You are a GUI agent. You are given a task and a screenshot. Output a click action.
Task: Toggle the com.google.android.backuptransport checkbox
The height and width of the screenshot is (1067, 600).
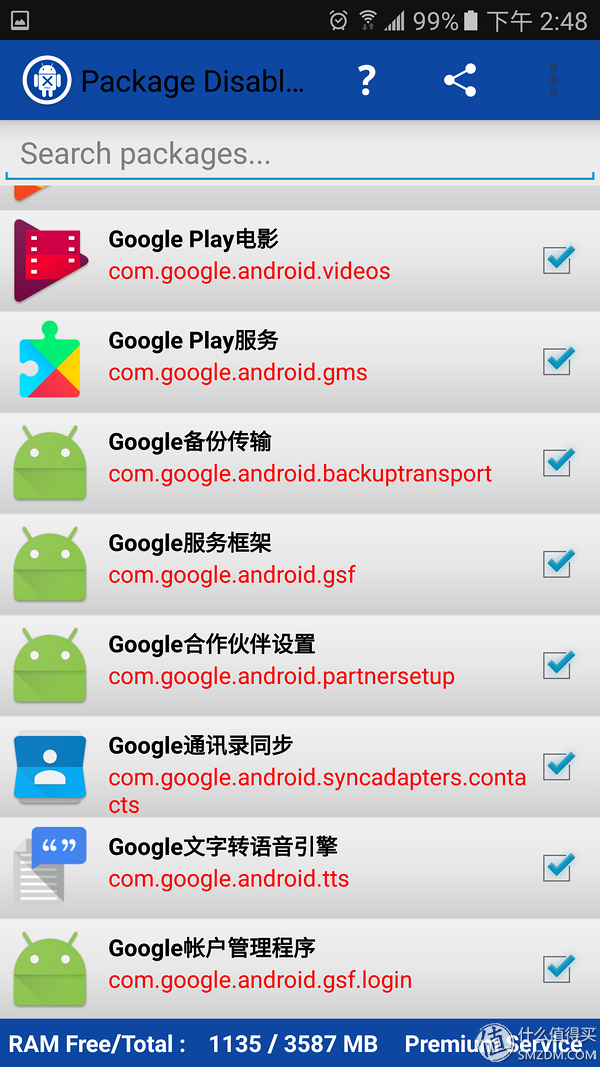[x=558, y=462]
